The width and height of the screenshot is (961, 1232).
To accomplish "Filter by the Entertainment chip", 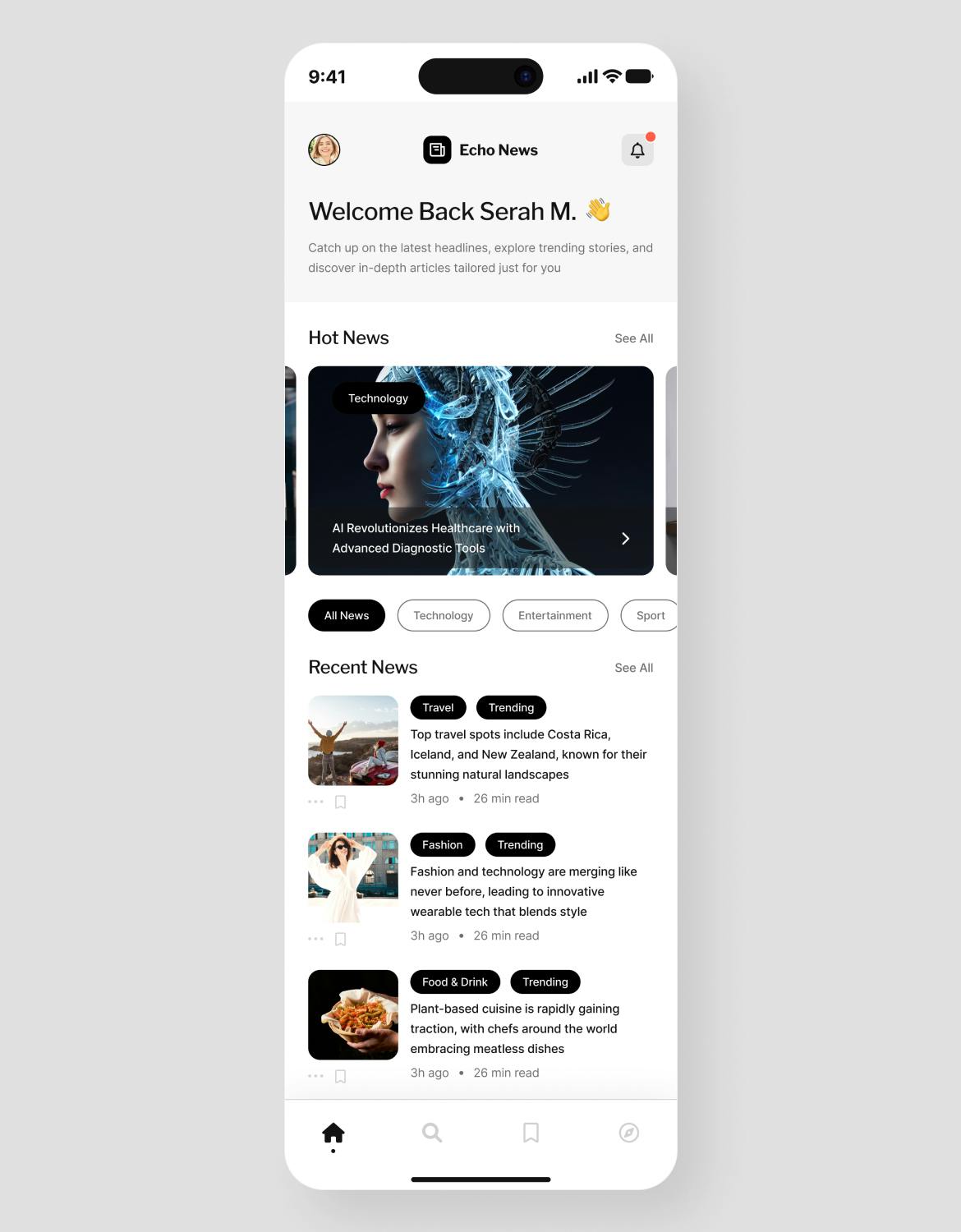I will (x=554, y=615).
